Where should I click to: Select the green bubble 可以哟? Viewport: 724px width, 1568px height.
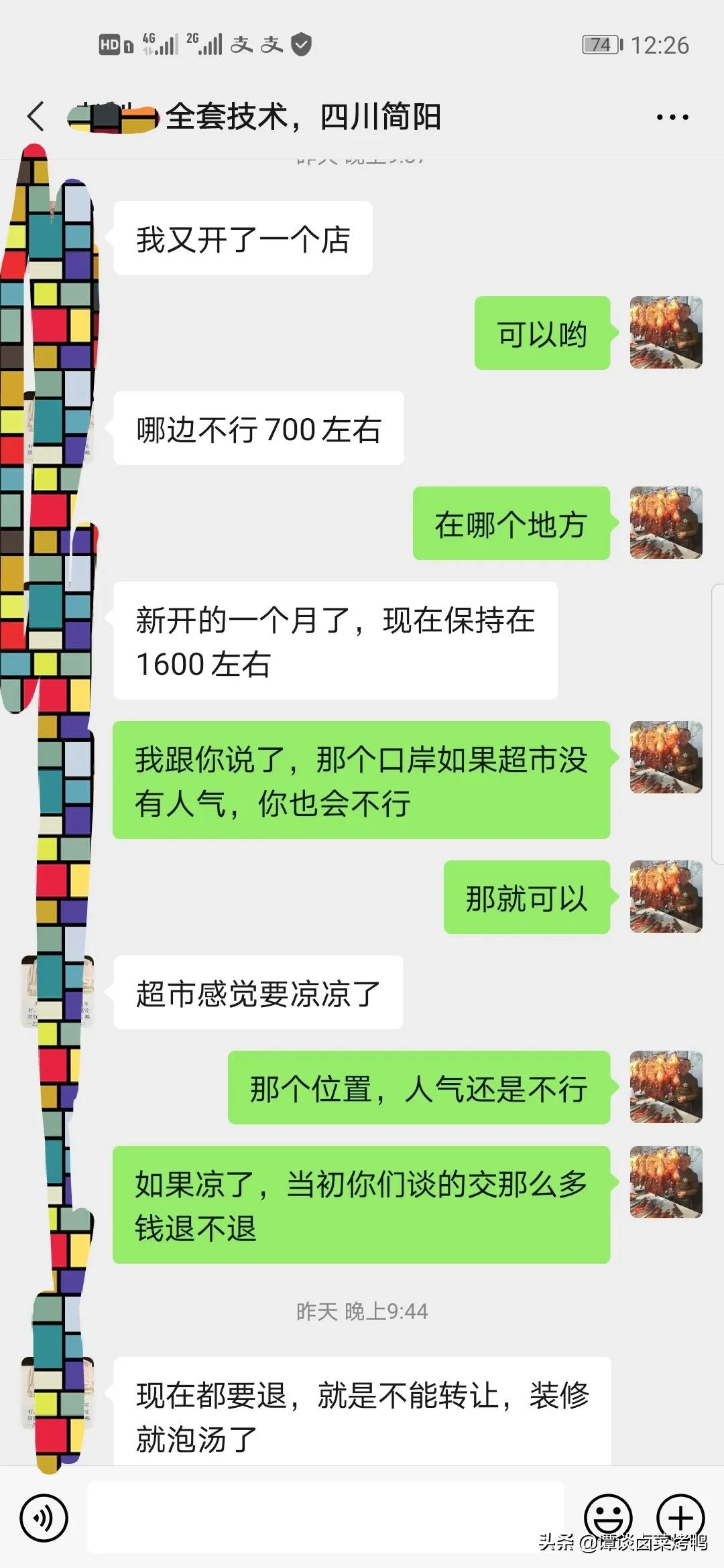(542, 335)
